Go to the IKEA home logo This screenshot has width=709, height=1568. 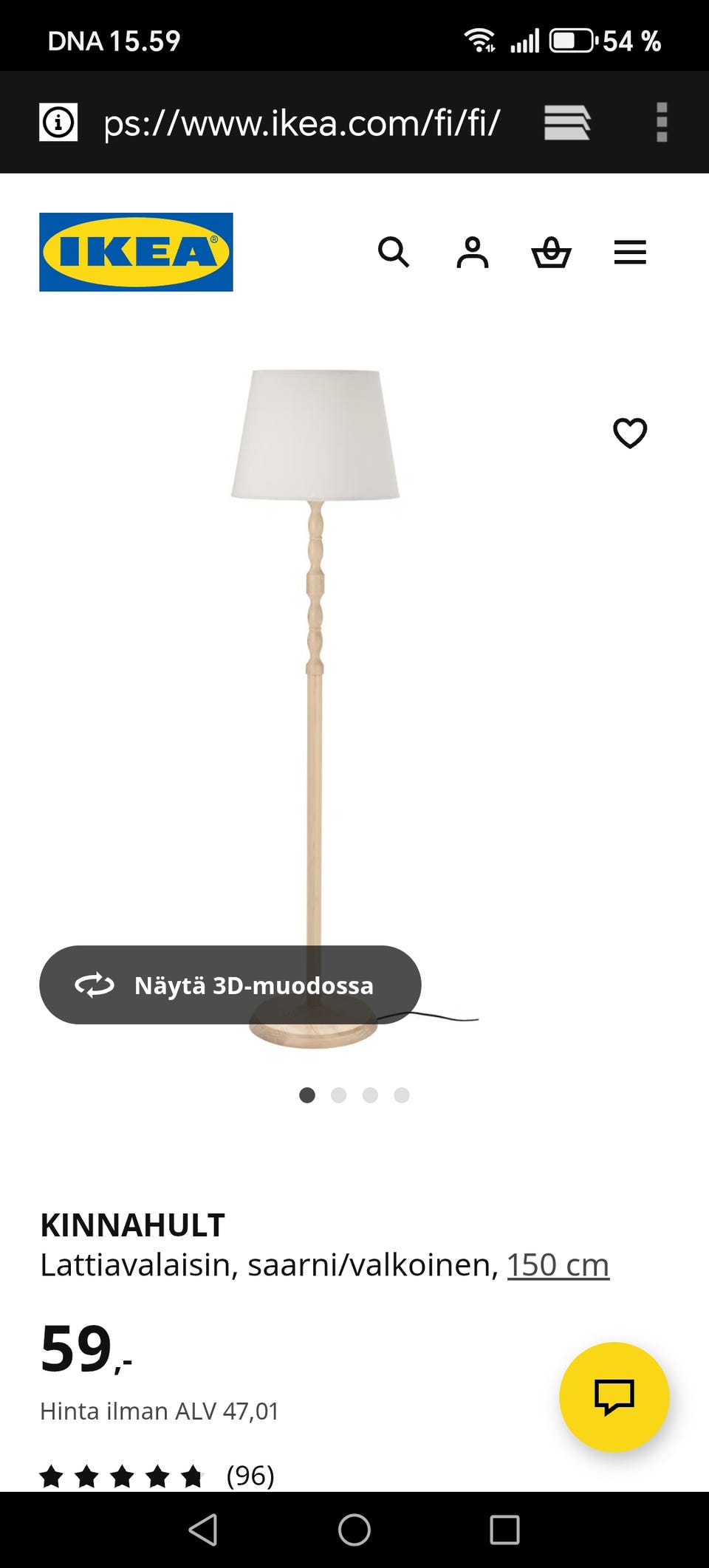[136, 252]
